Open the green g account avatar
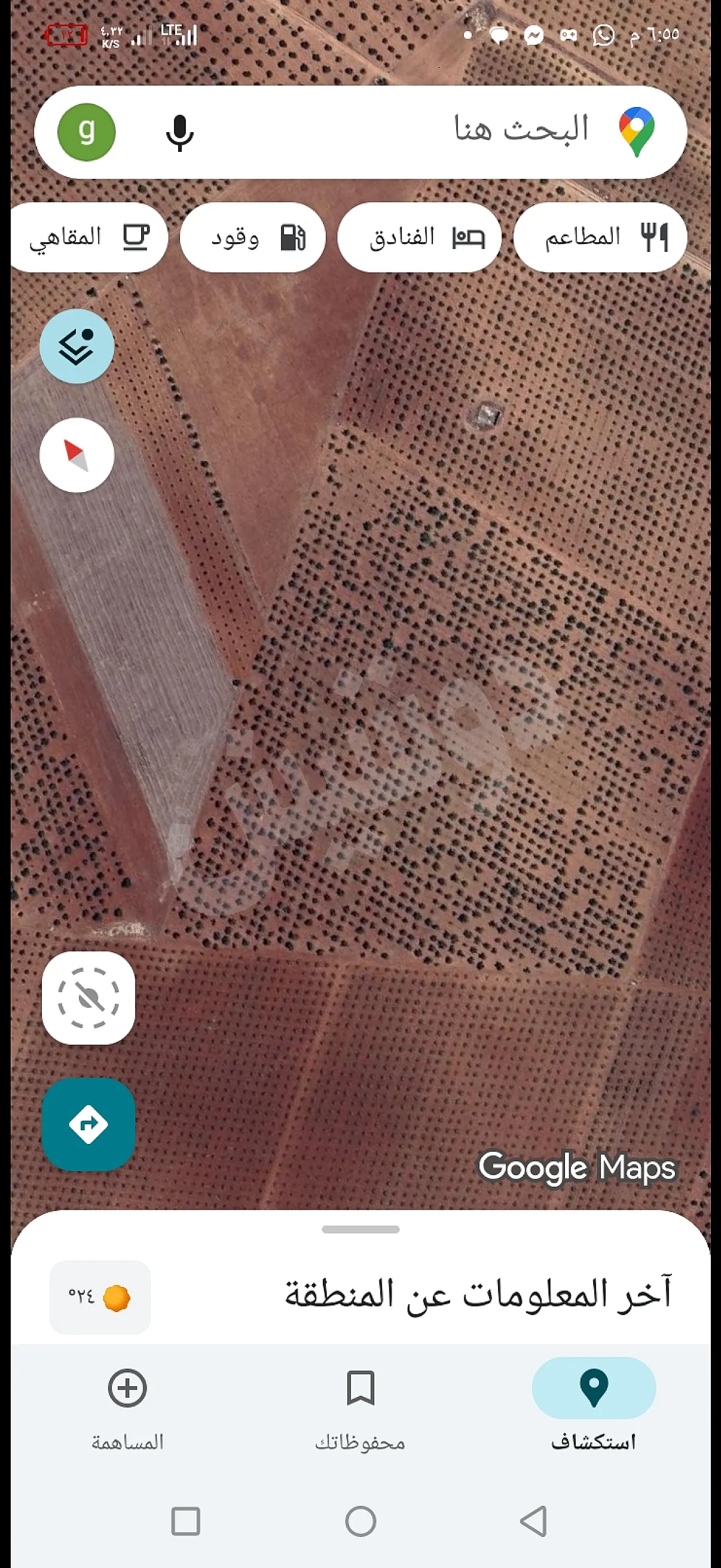Viewport: 721px width, 1568px height. coord(87,132)
